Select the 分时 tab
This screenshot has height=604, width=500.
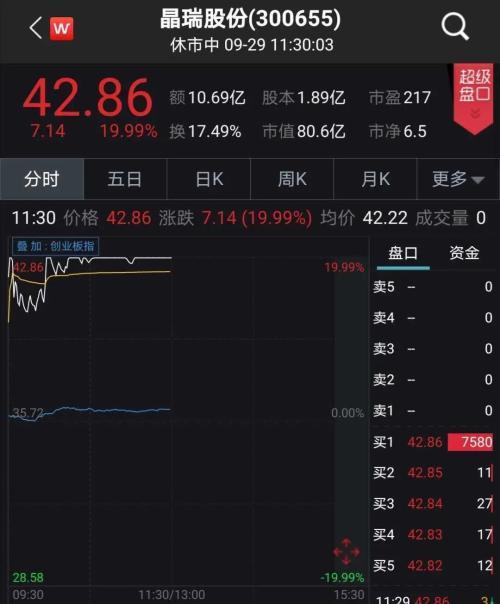click(42, 179)
